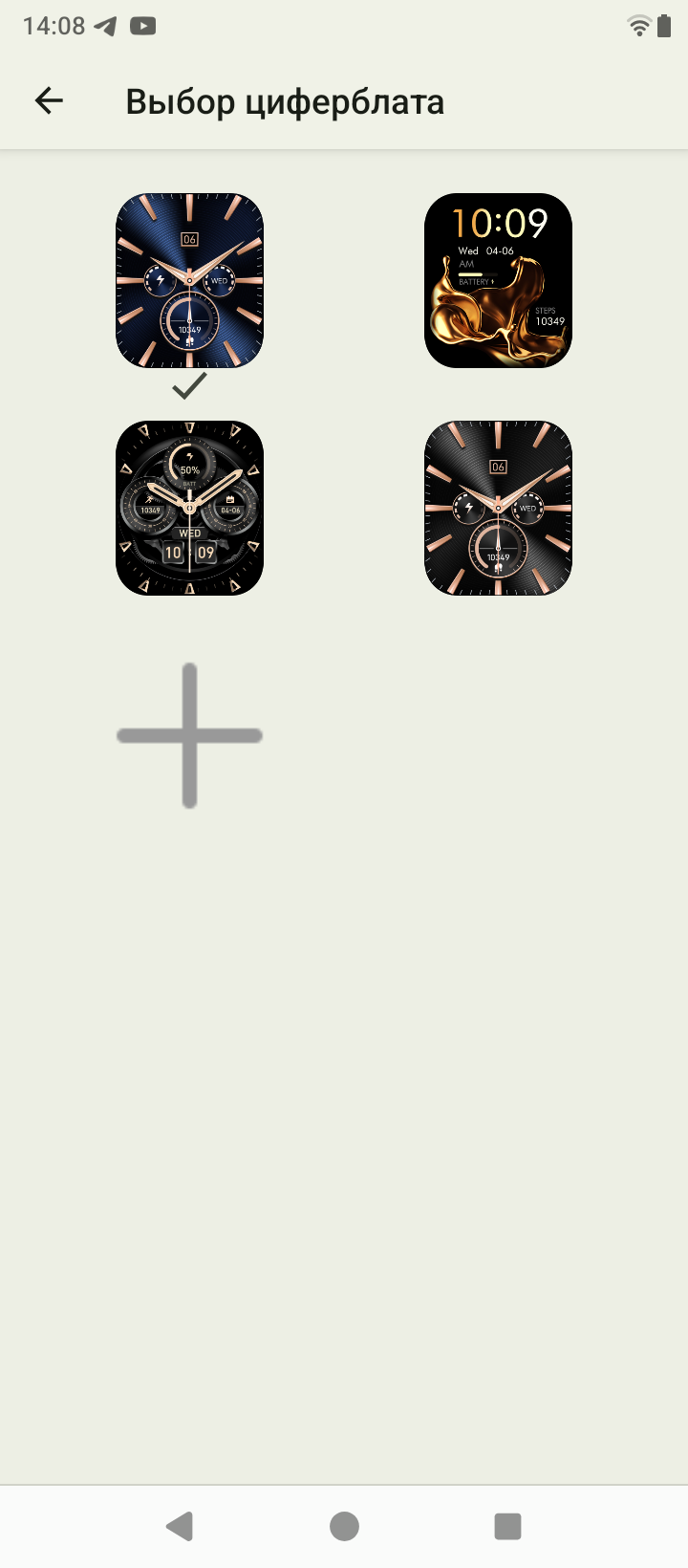Choose the gold liquid digital watch face
The height and width of the screenshot is (1568, 688).
(x=498, y=280)
